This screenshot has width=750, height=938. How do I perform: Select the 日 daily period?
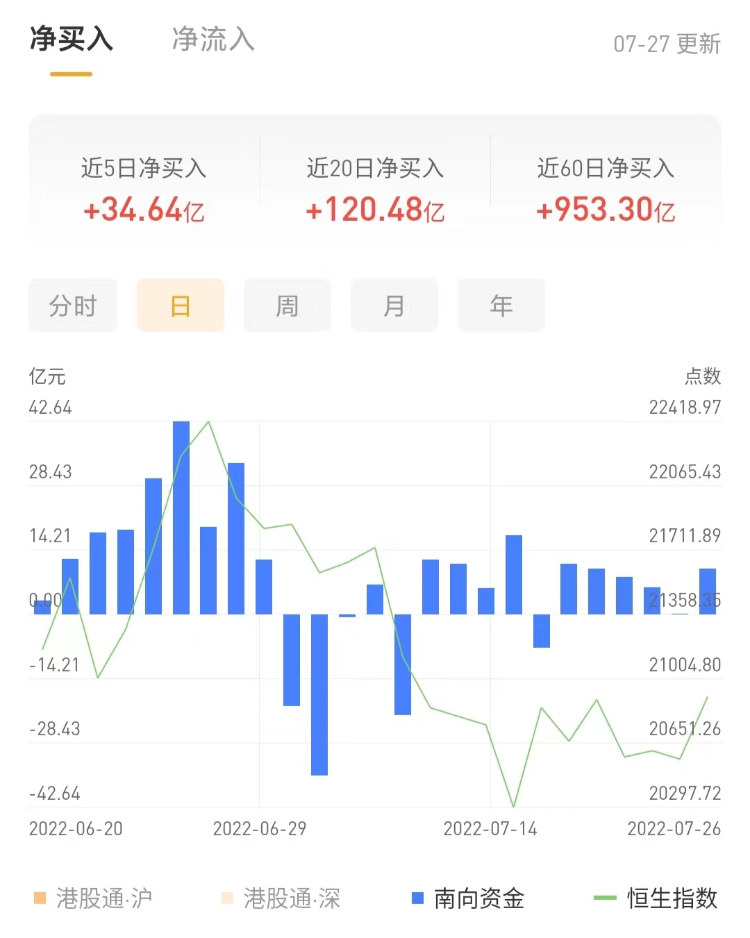(180, 305)
